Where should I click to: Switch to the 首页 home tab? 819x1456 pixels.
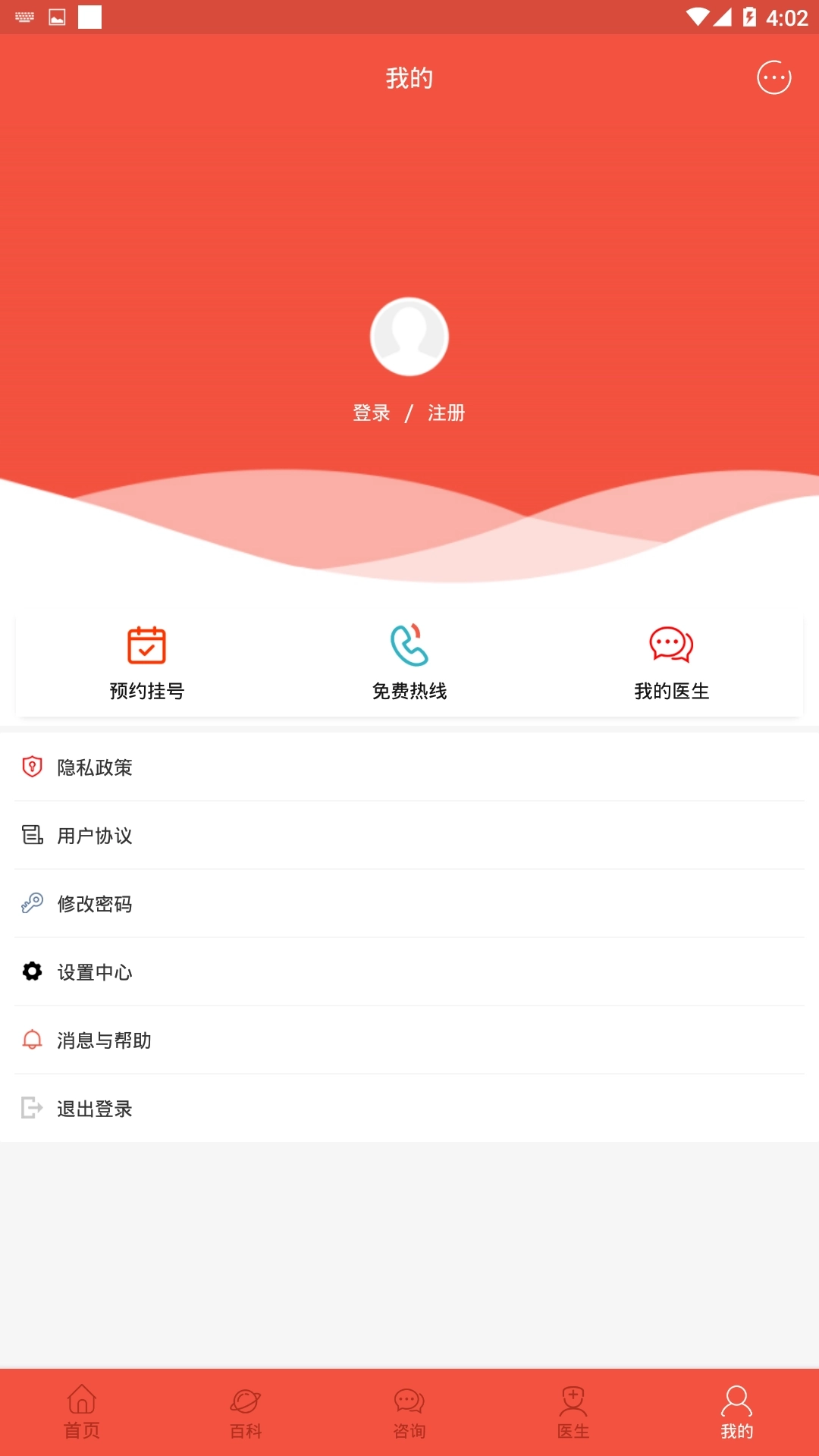80,1412
